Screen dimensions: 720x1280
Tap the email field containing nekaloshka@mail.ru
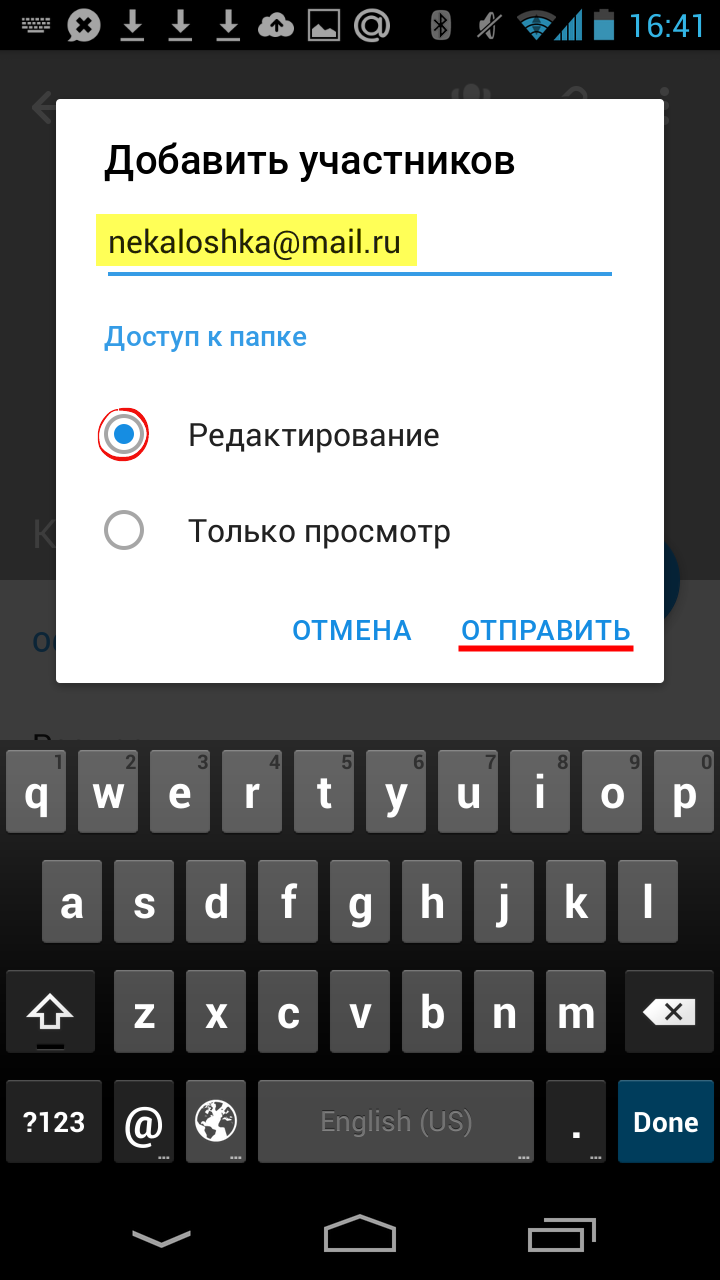click(359, 243)
